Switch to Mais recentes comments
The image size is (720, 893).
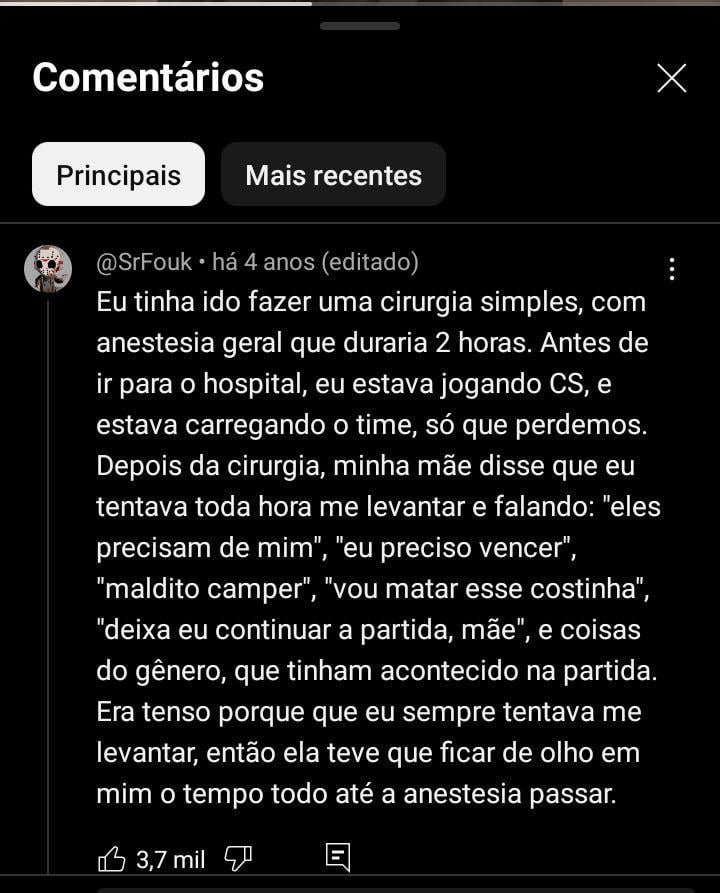click(x=333, y=175)
